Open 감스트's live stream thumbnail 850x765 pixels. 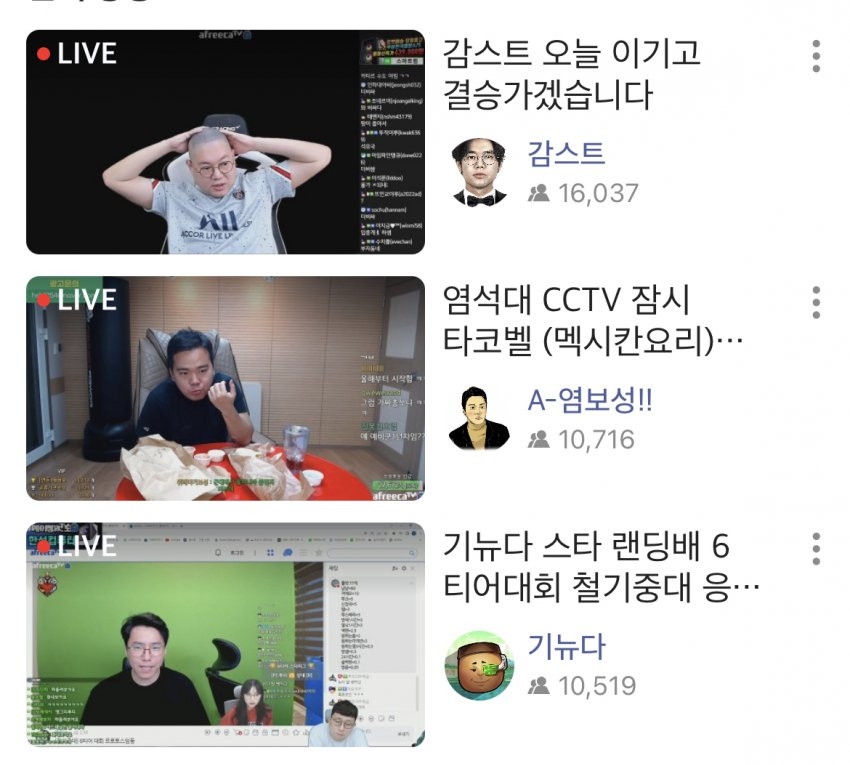point(225,142)
